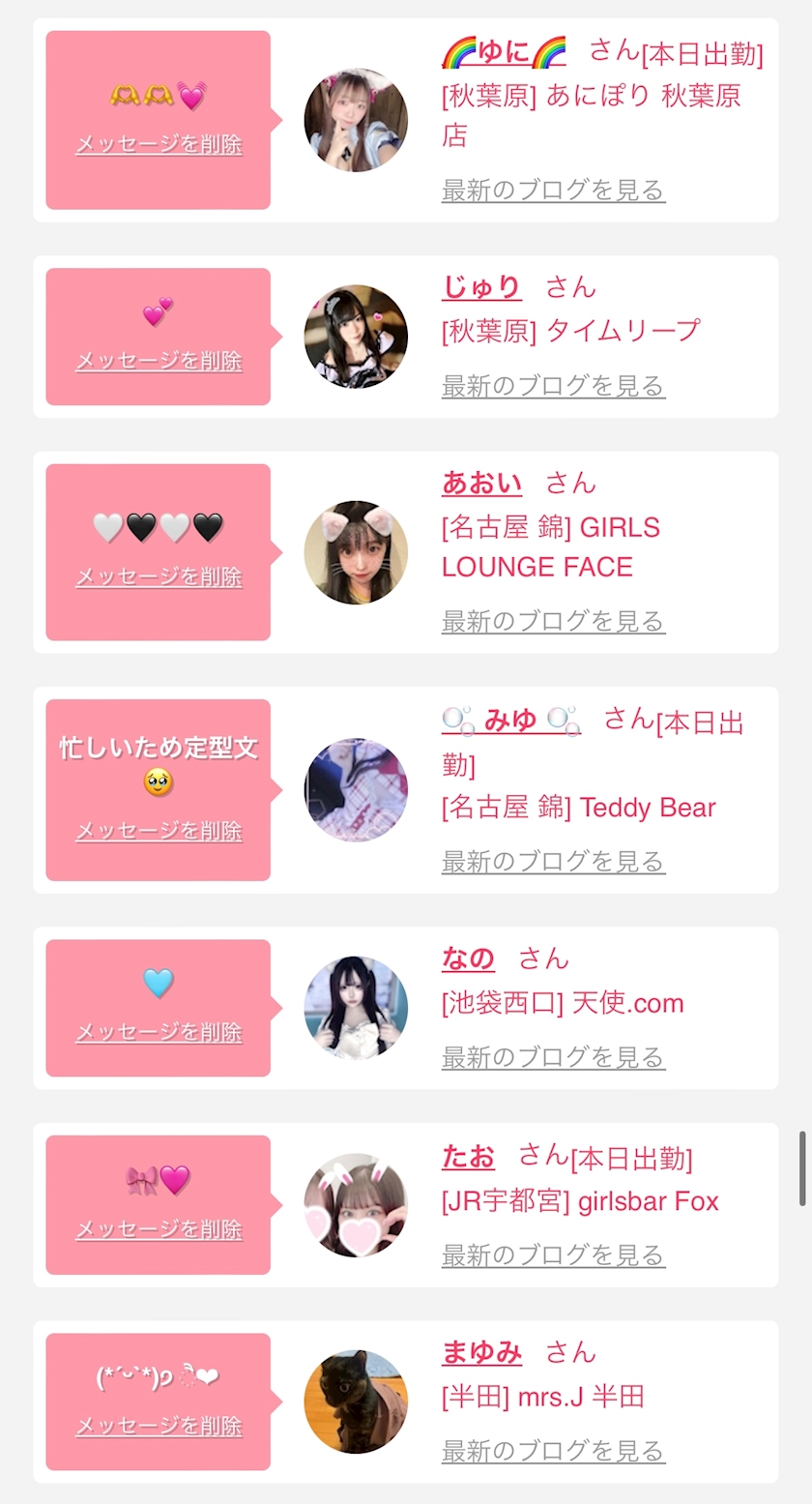
Task: View たお's latest blog
Action: (553, 1255)
